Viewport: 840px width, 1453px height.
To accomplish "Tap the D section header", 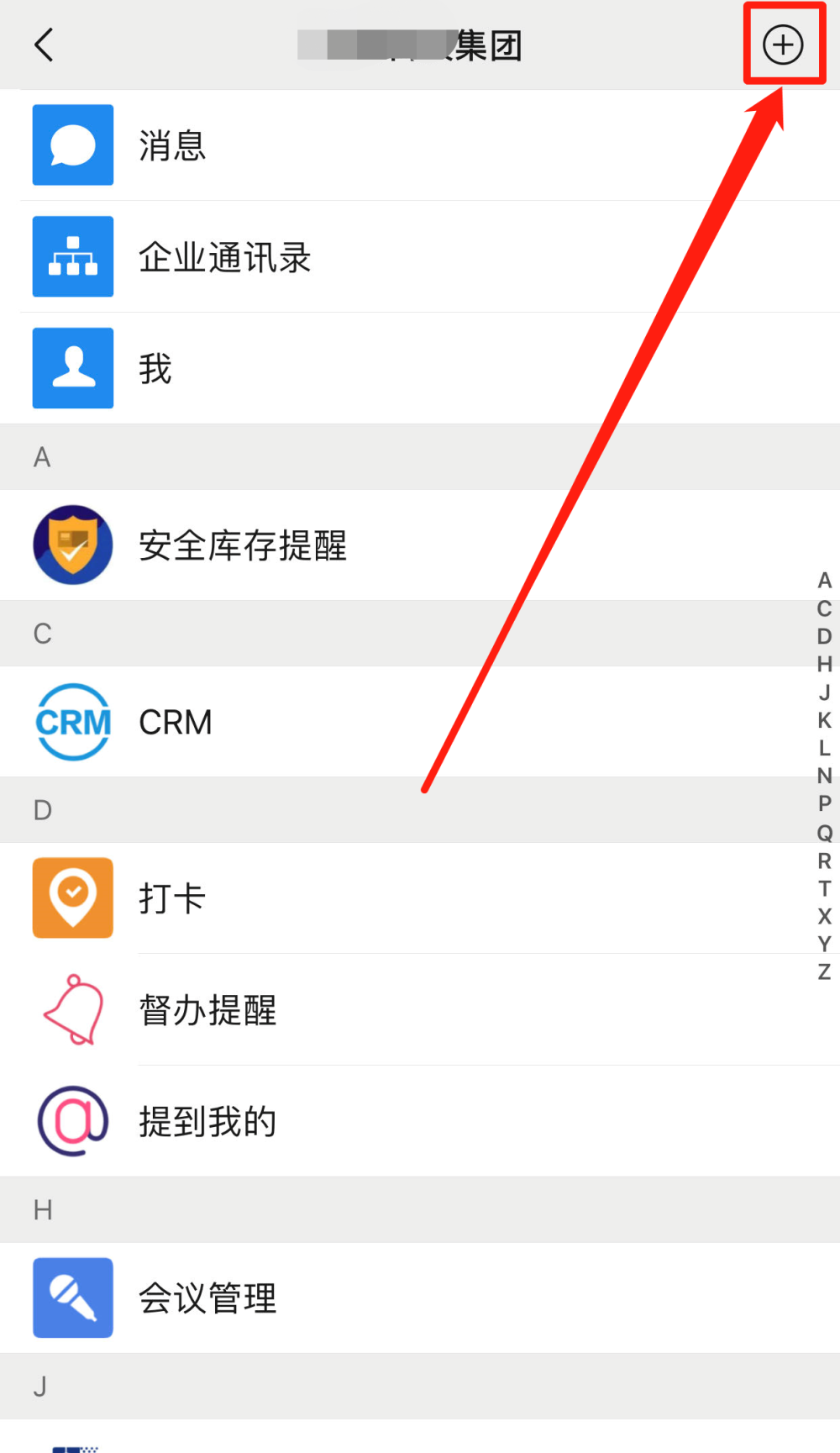I will tap(40, 809).
